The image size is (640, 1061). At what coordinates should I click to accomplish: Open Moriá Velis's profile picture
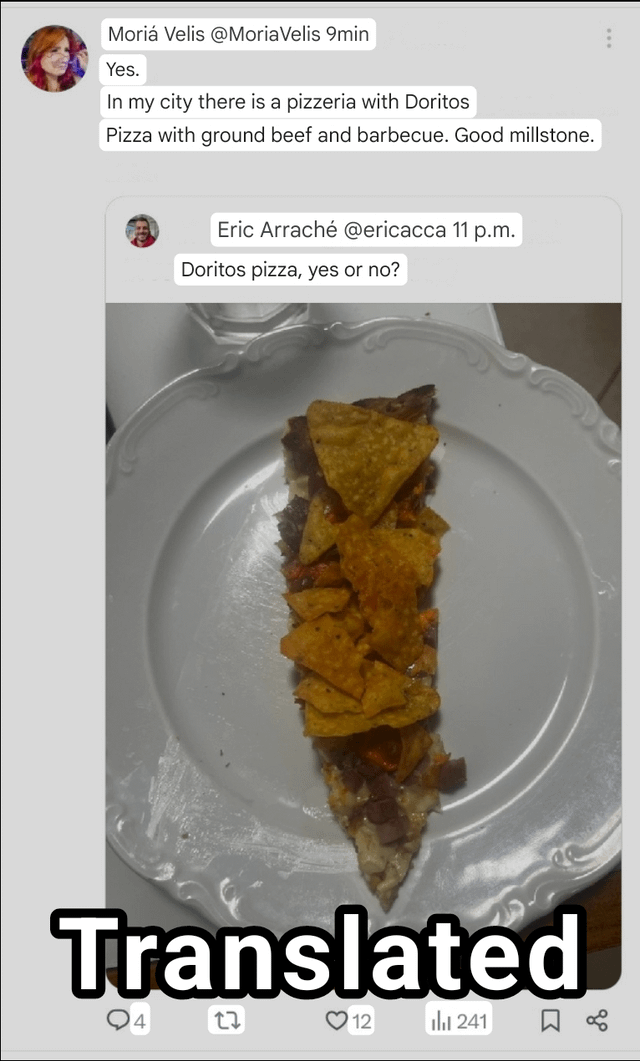pyautogui.click(x=54, y=59)
